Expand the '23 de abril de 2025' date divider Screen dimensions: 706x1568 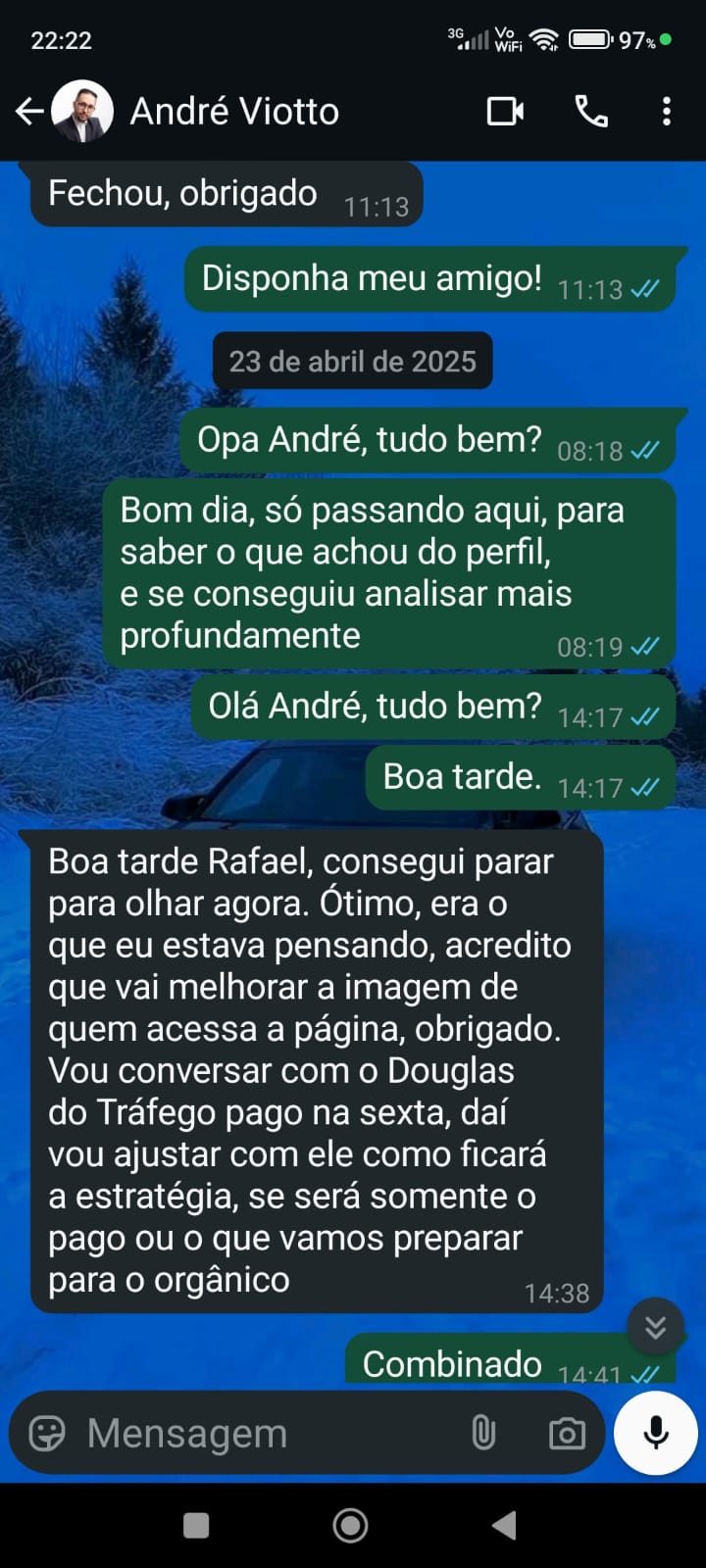coord(352,360)
